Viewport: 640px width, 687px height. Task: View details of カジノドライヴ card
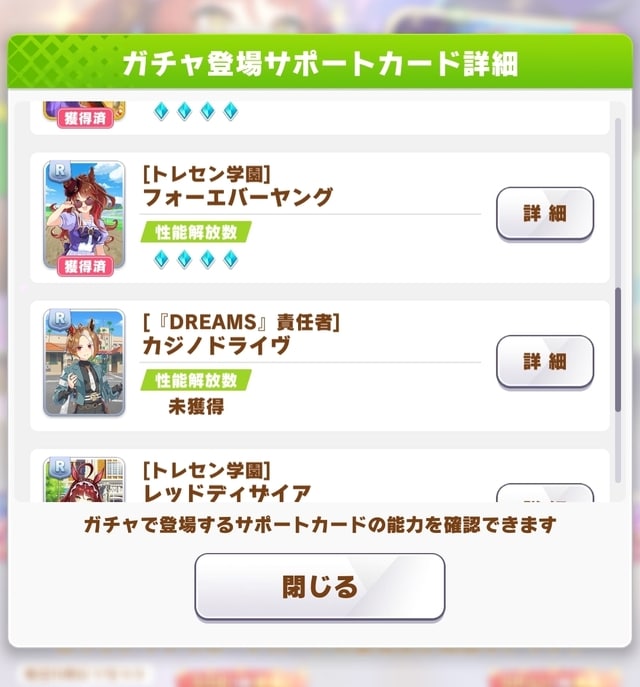coord(544,361)
